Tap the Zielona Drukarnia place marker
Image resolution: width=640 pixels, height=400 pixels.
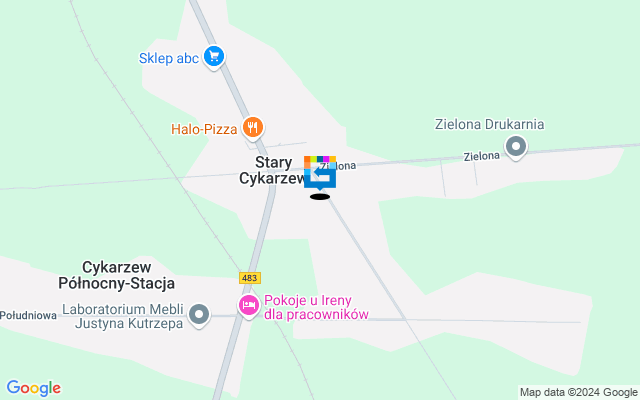click(516, 148)
